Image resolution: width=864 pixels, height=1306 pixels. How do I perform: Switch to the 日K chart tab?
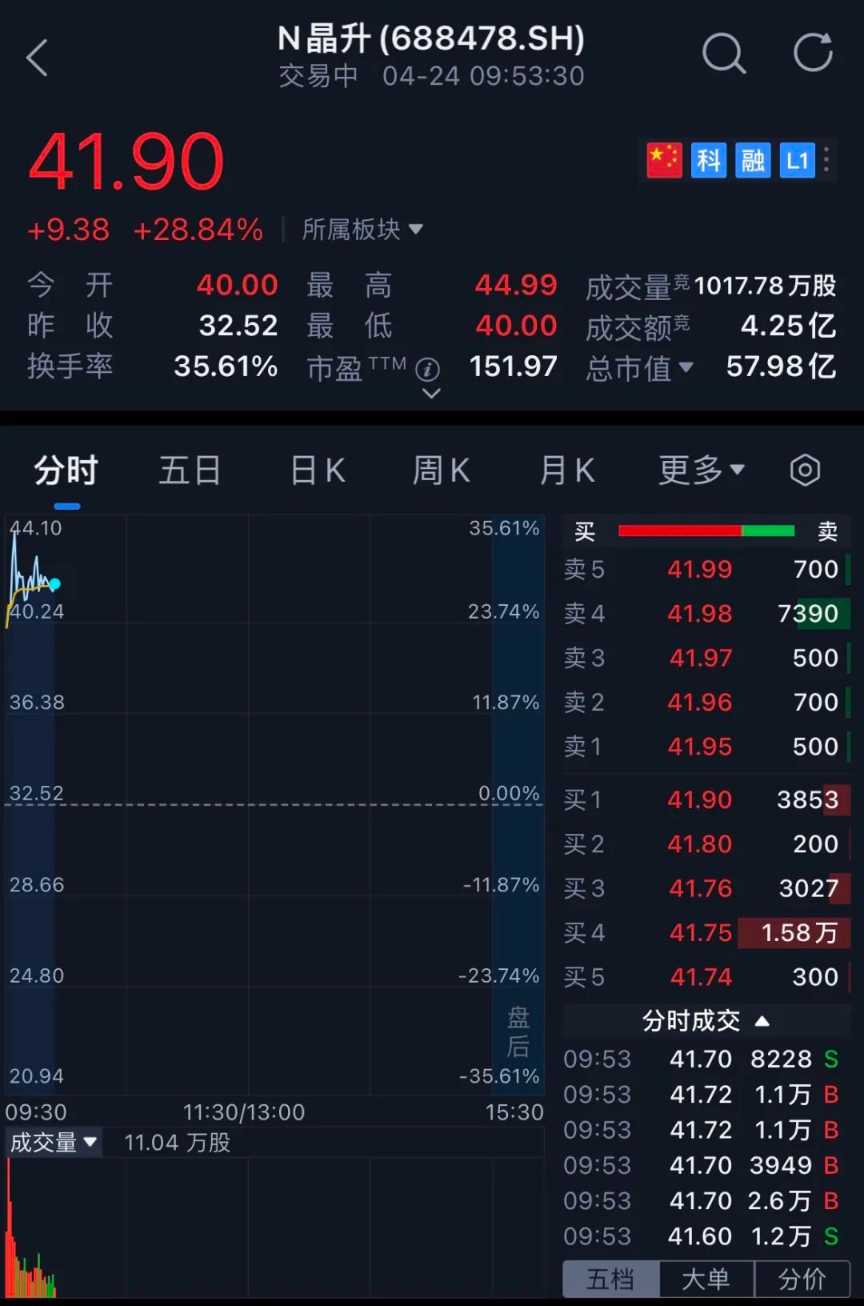point(317,470)
